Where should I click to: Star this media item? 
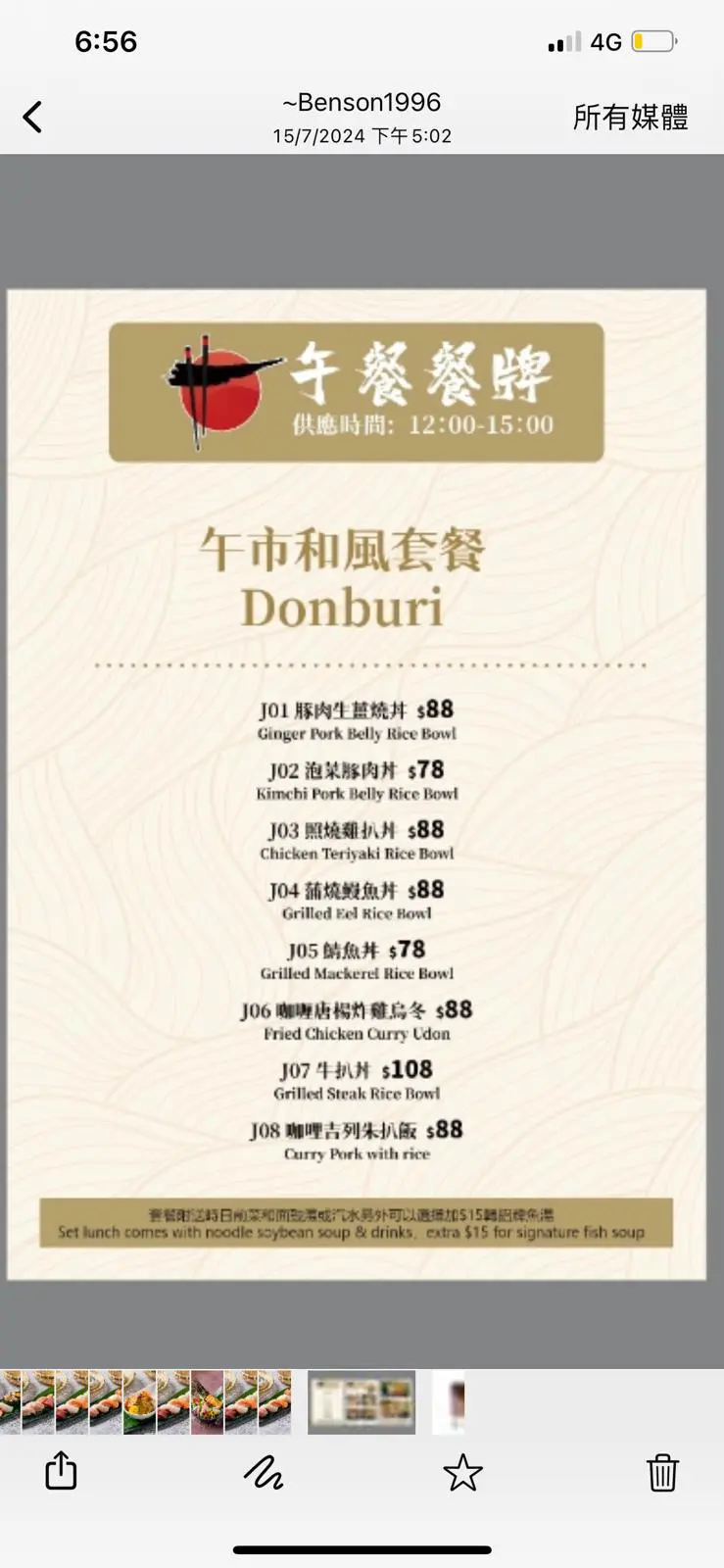coord(462,1472)
